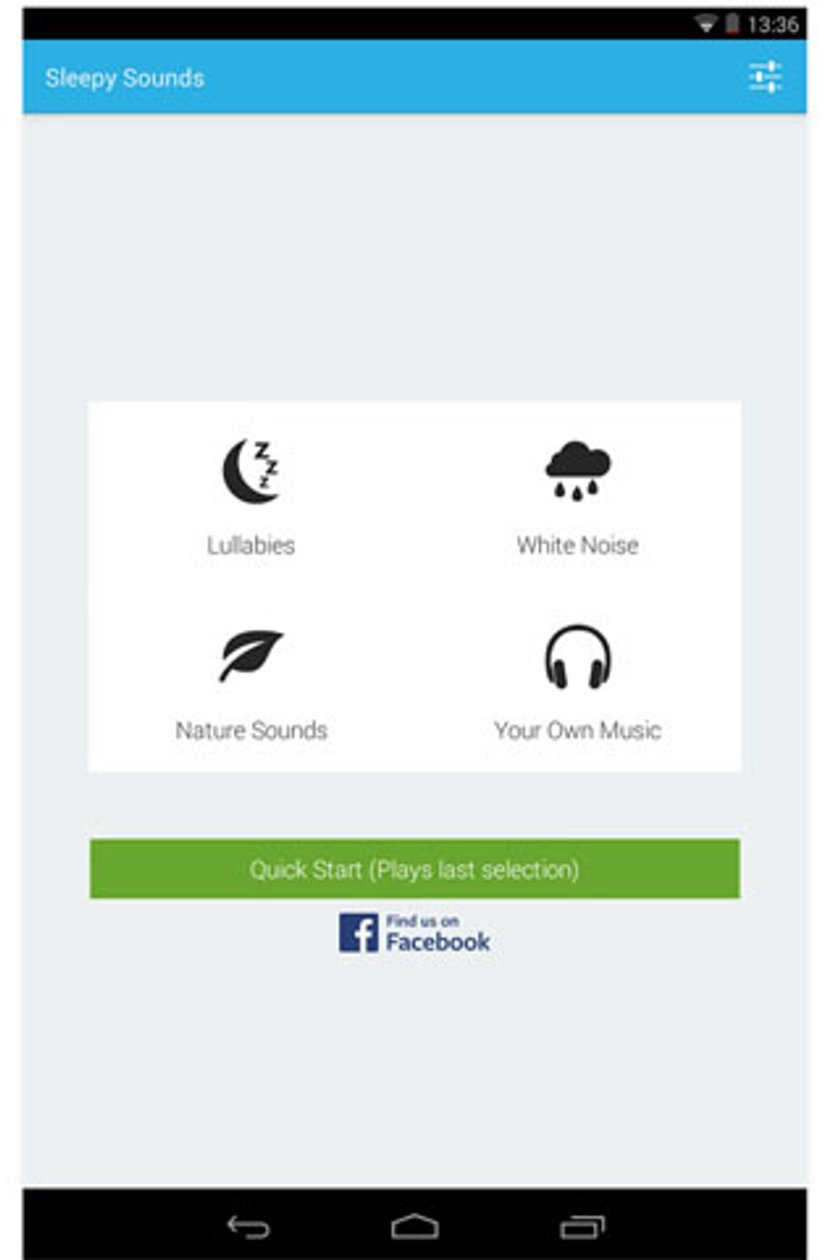Open the Lullabies category
840x1260 pixels.
[x=251, y=495]
